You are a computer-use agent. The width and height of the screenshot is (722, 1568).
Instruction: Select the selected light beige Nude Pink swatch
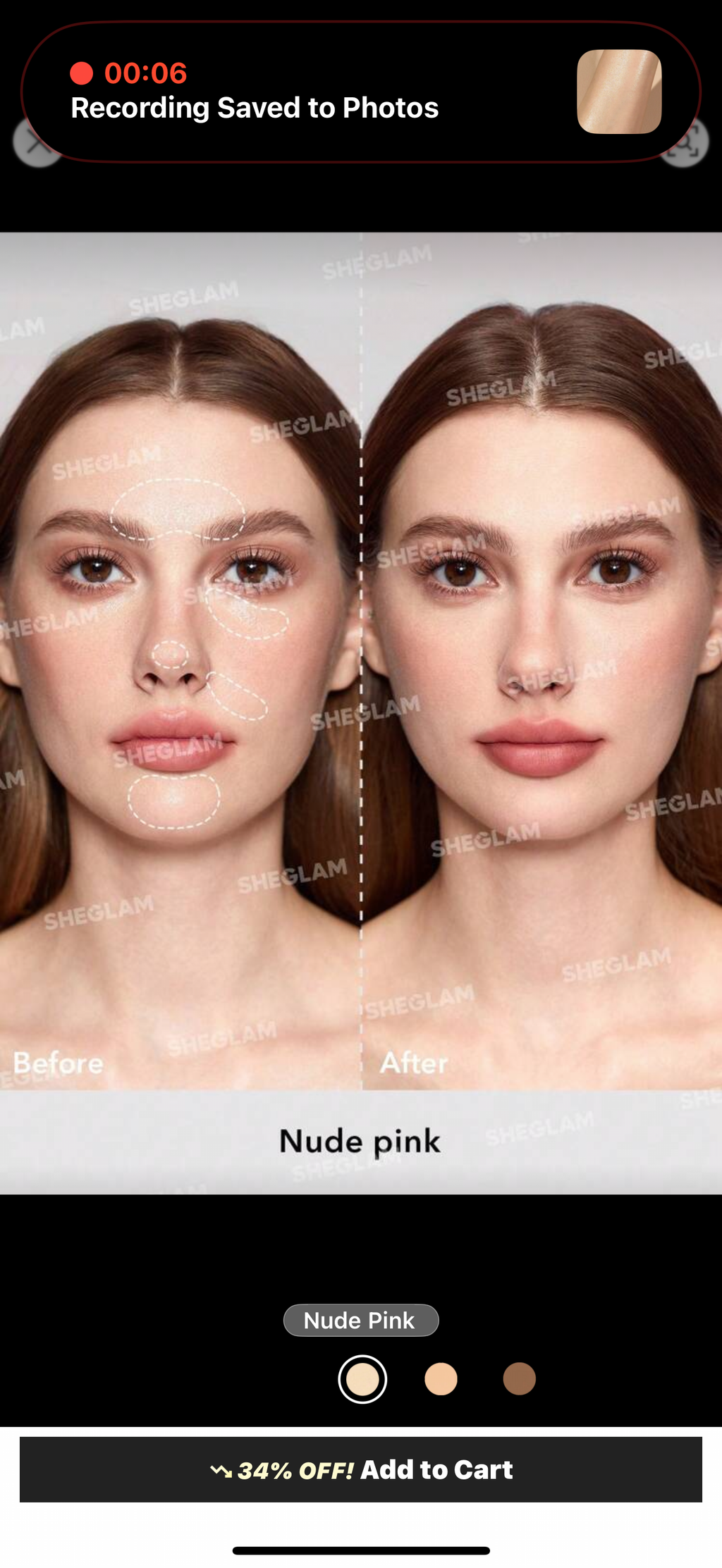362,1379
